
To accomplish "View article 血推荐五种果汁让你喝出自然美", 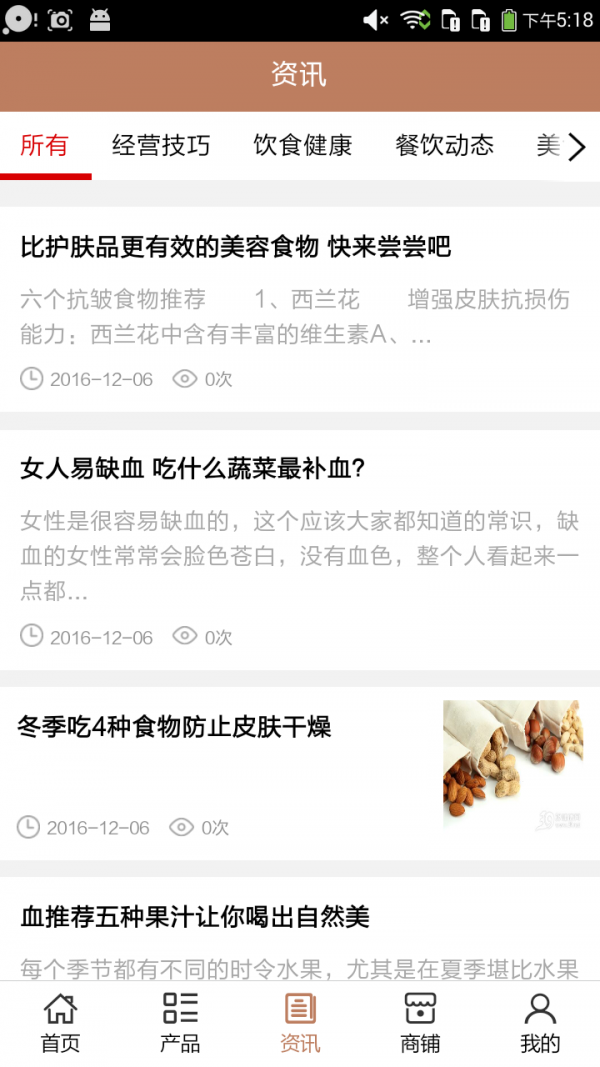I will pyautogui.click(x=196, y=916).
